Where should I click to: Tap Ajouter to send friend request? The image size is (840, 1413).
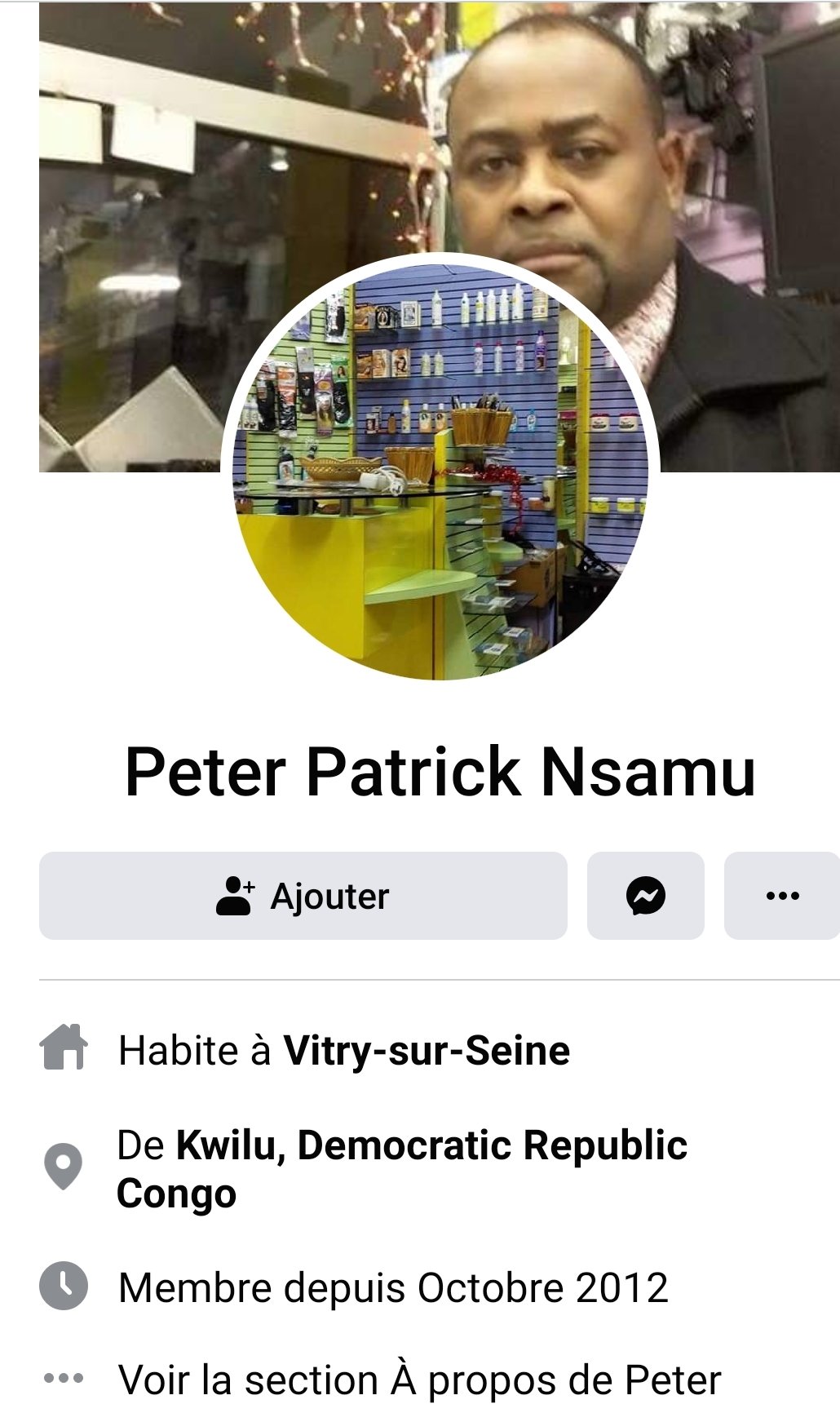pyautogui.click(x=303, y=896)
